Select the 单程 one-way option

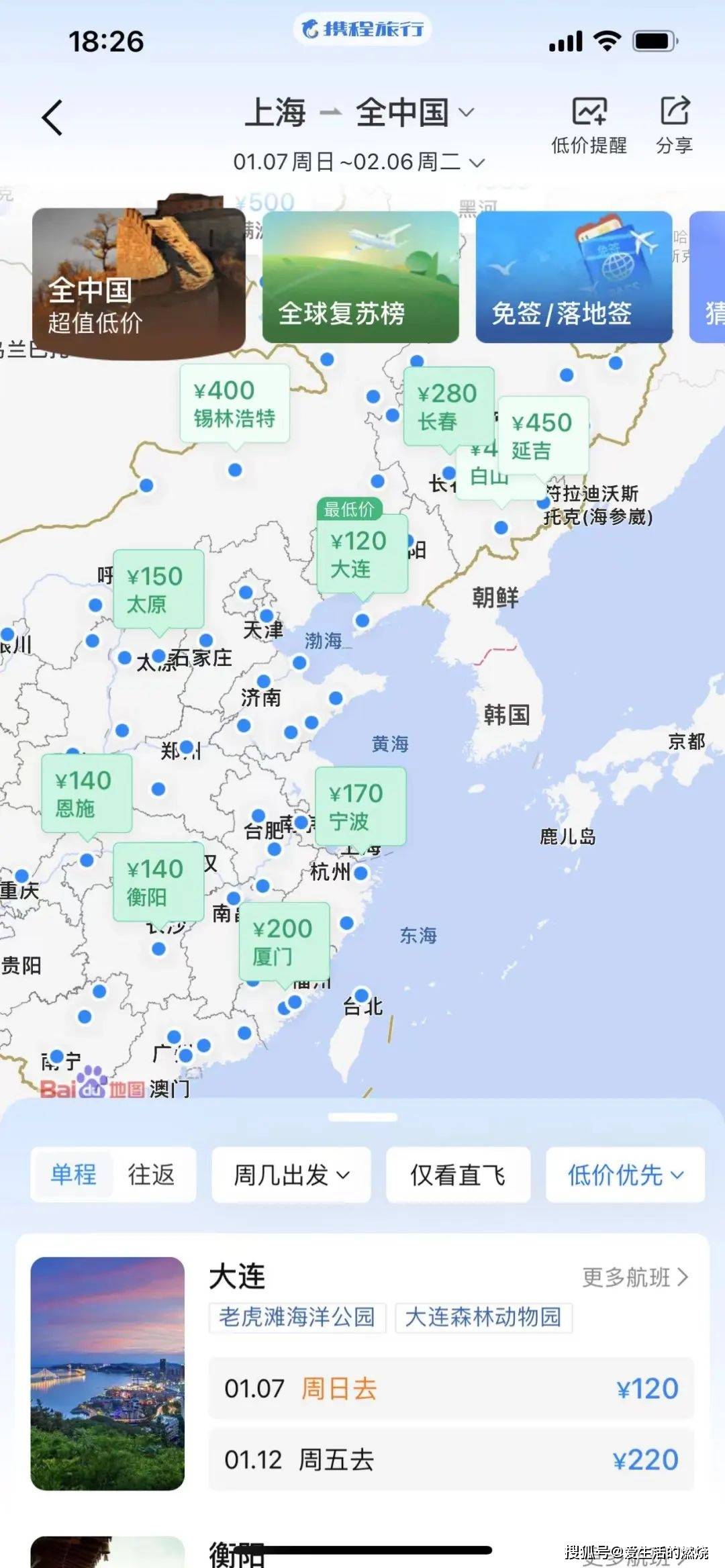pos(73,1175)
